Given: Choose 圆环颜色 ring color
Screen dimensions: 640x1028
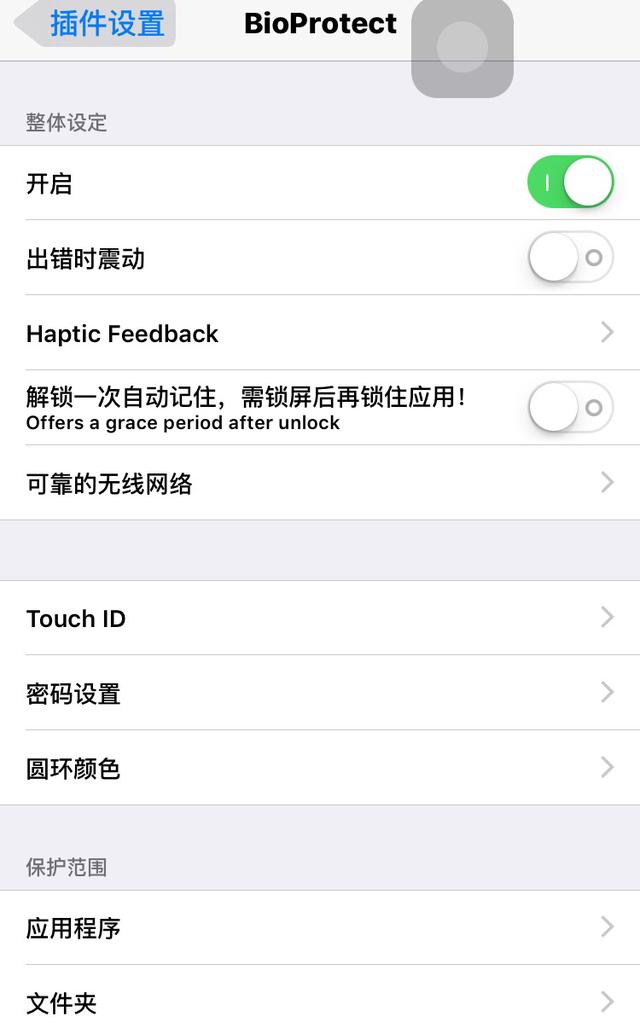Looking at the screenshot, I should [320, 768].
